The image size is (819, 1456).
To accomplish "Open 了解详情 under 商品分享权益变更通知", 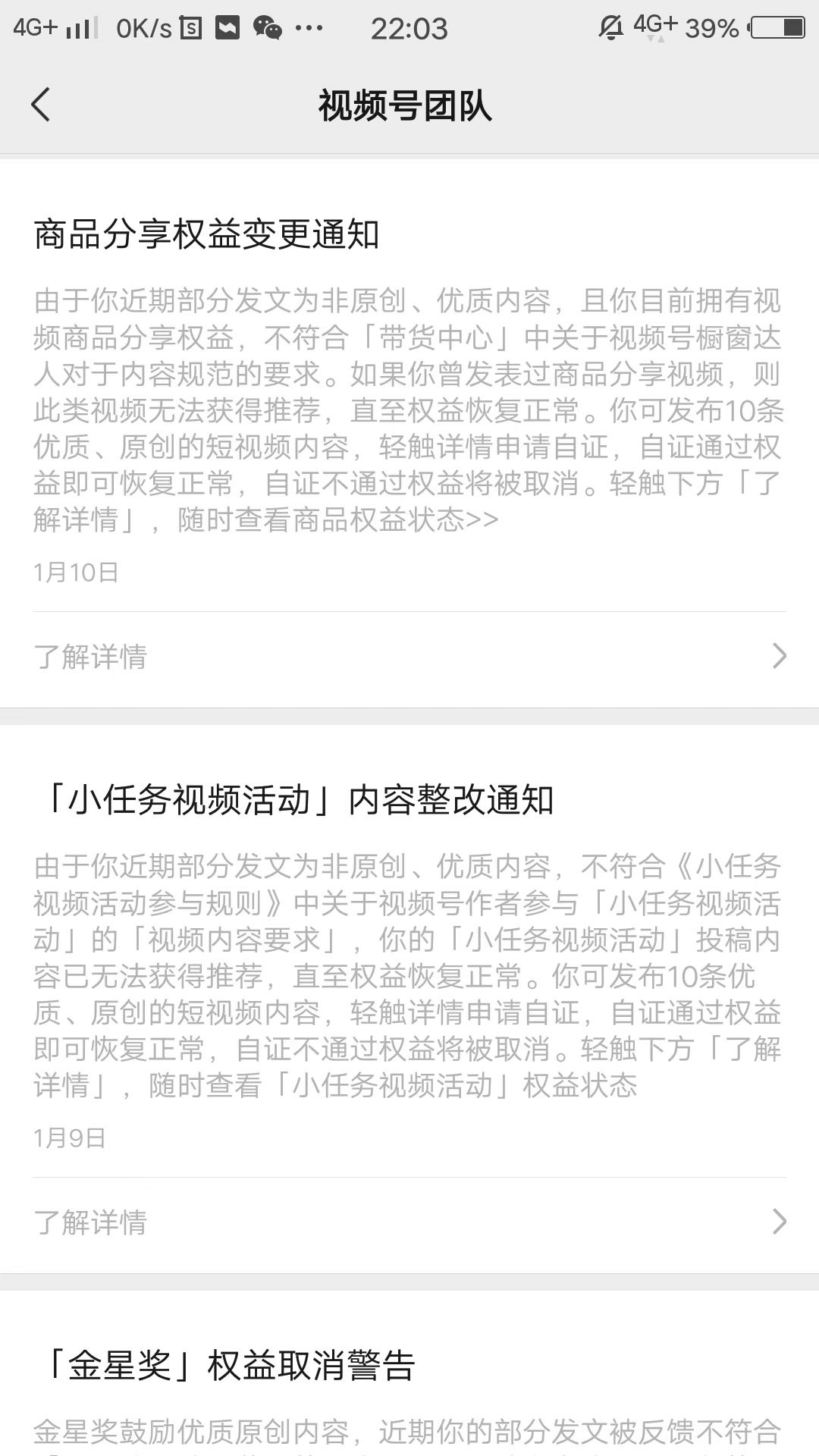I will coord(90,657).
